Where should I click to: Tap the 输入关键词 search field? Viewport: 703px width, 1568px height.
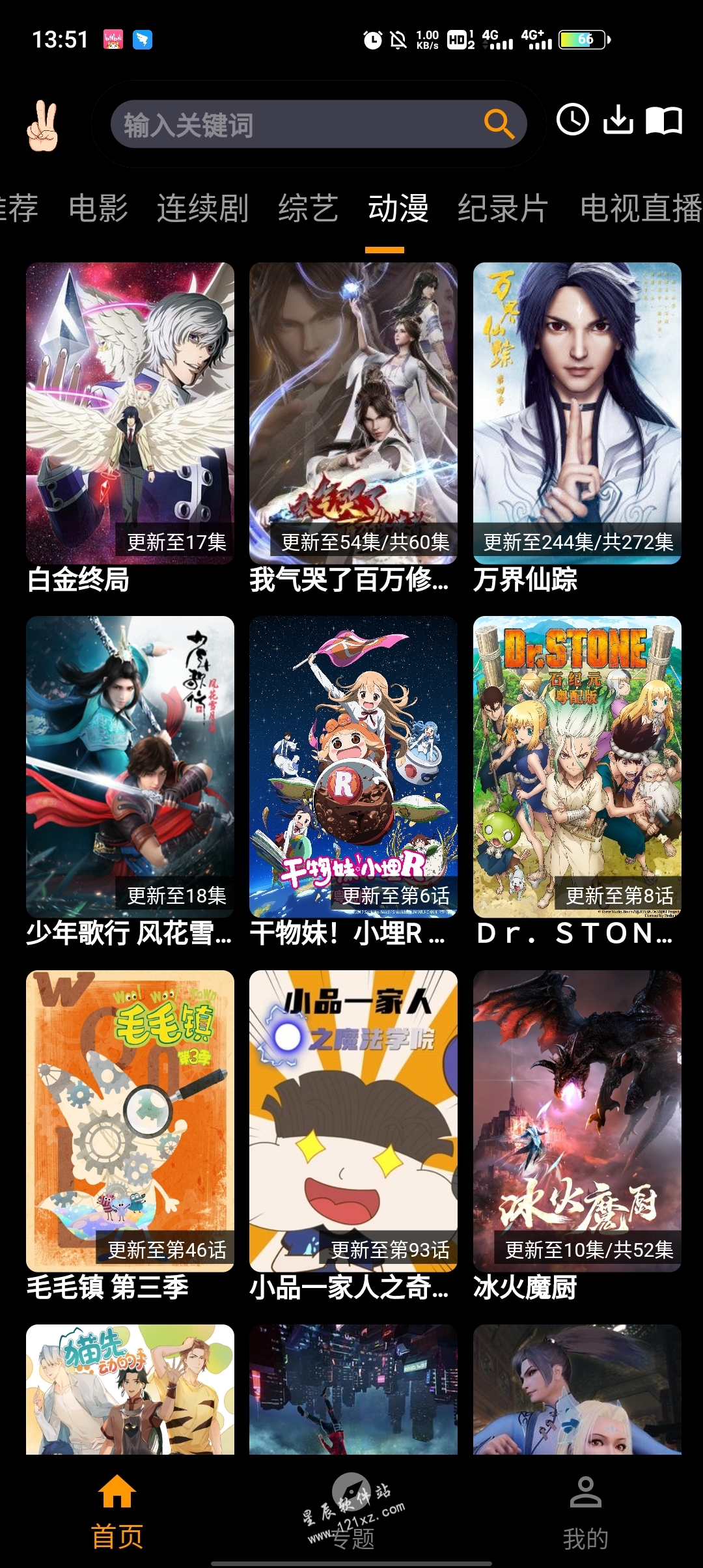[293, 124]
